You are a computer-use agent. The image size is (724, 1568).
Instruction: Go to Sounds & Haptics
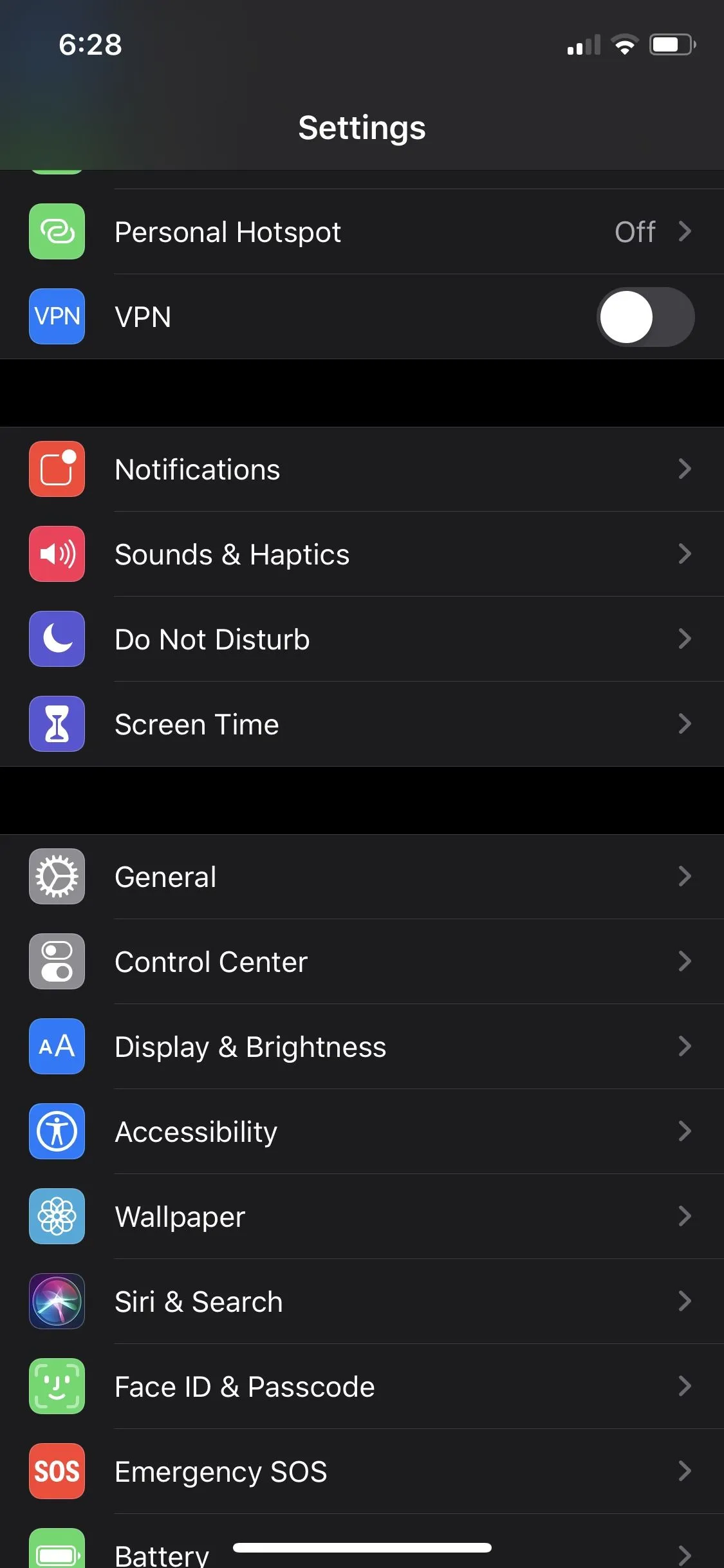[x=360, y=554]
